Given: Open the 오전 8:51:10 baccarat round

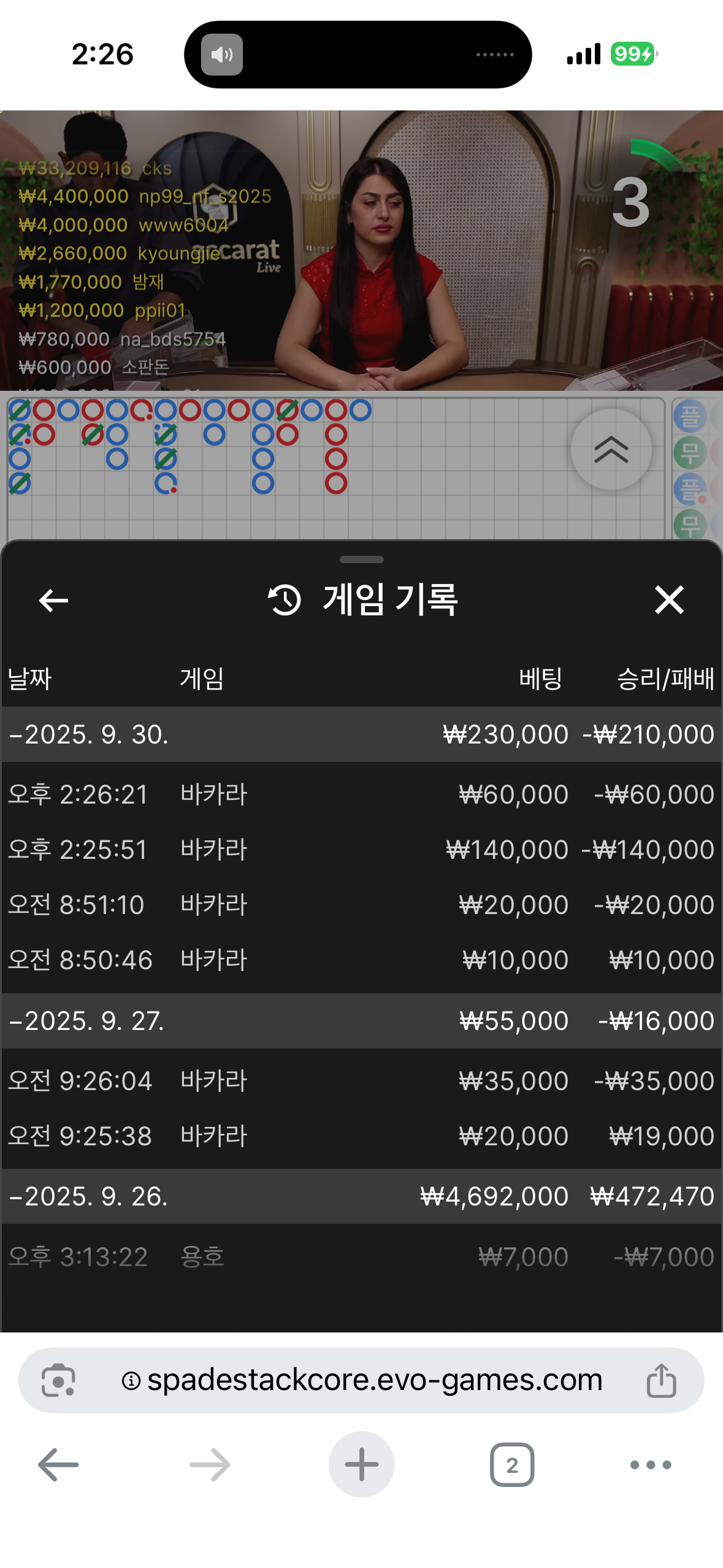Looking at the screenshot, I should click(361, 905).
